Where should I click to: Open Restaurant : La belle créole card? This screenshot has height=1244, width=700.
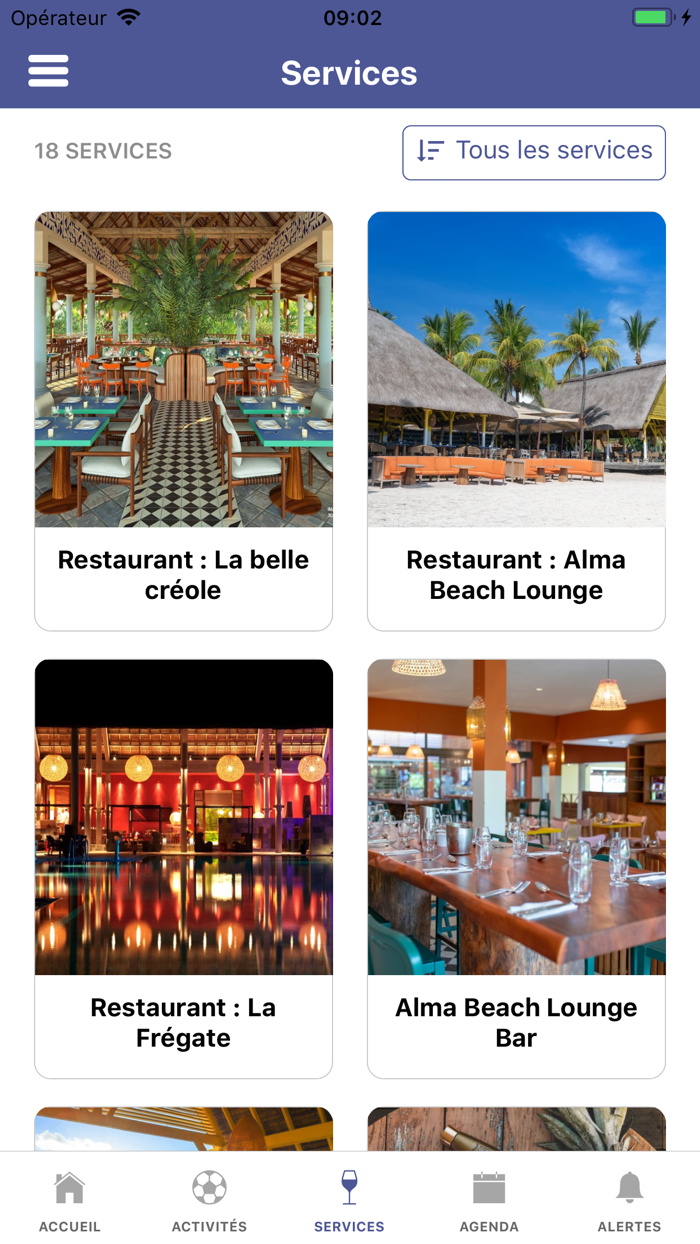click(184, 420)
